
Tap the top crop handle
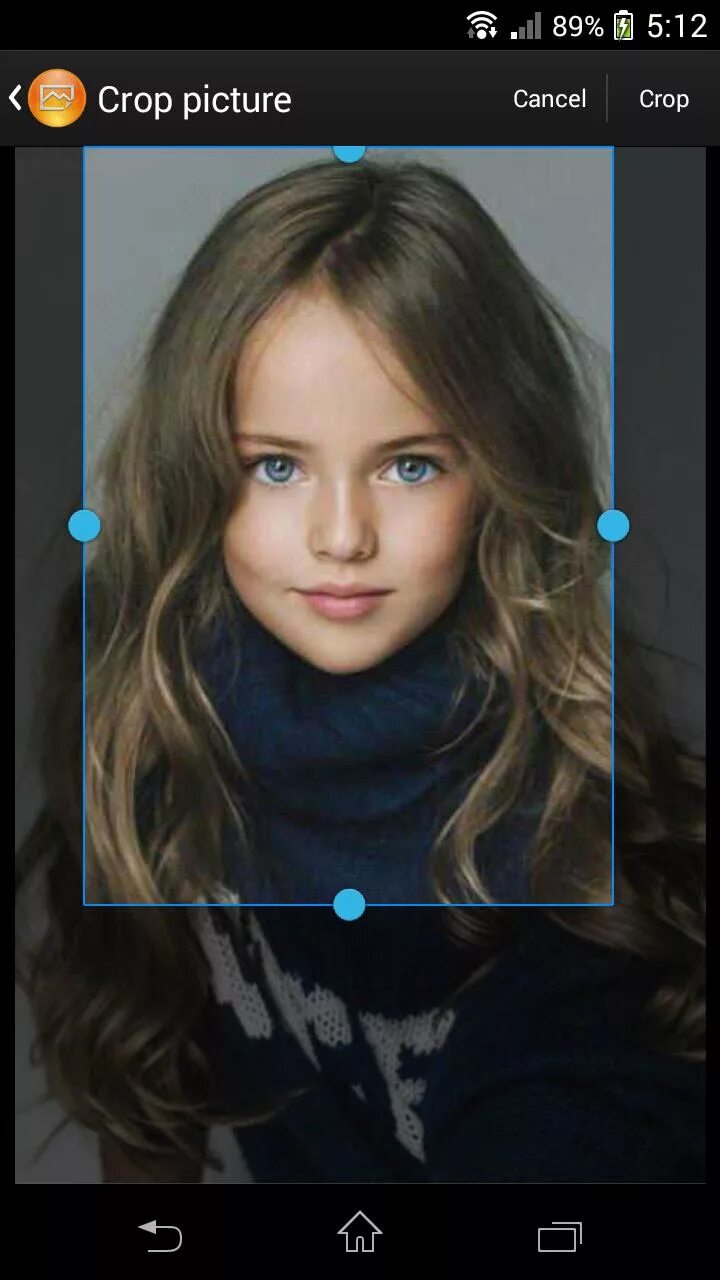[348, 153]
